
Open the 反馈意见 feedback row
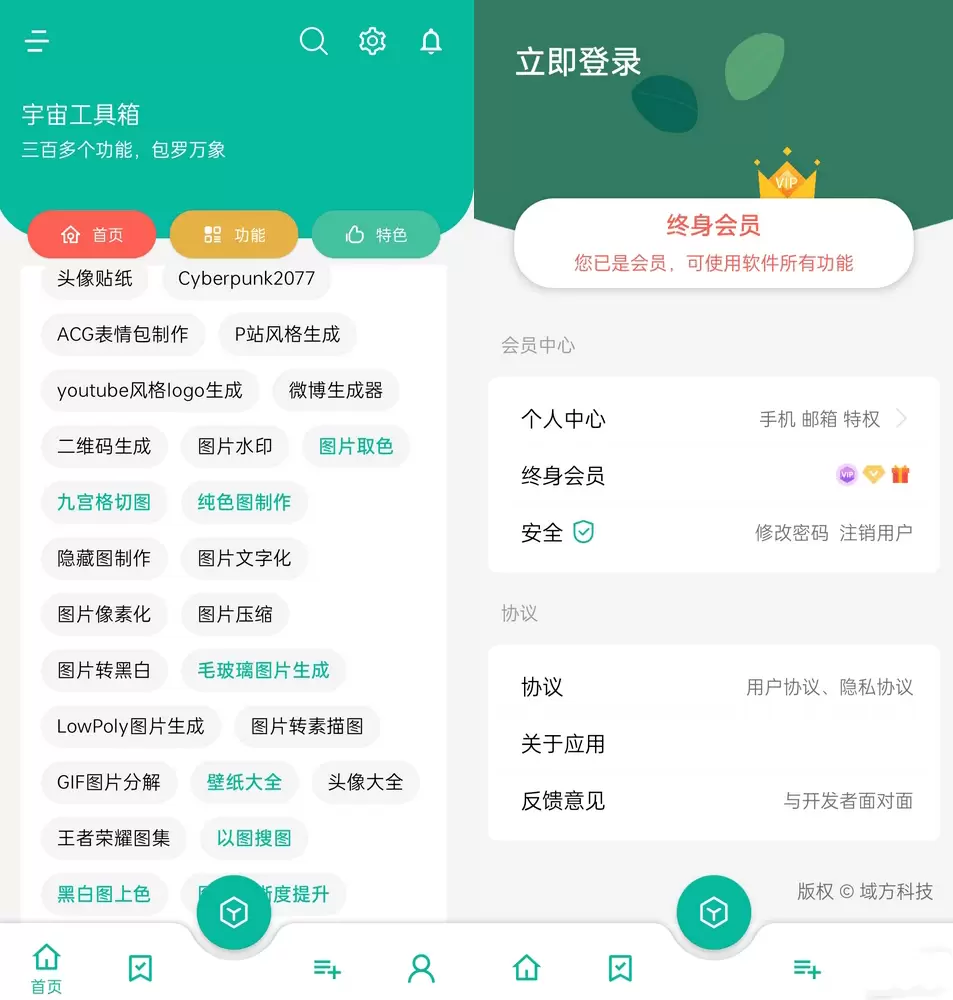point(713,801)
